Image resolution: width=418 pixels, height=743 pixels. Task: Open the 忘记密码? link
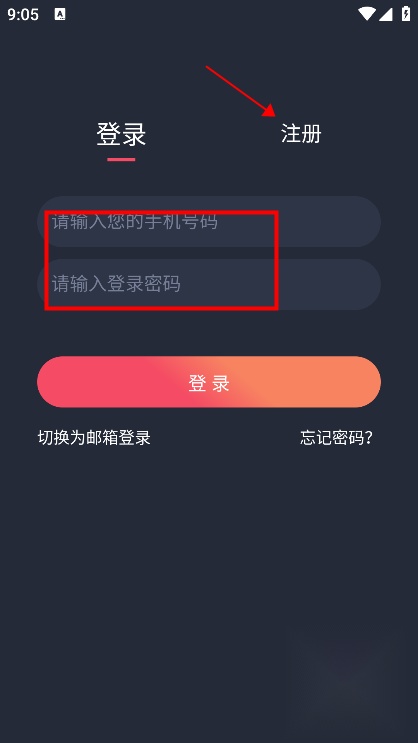pos(336,438)
